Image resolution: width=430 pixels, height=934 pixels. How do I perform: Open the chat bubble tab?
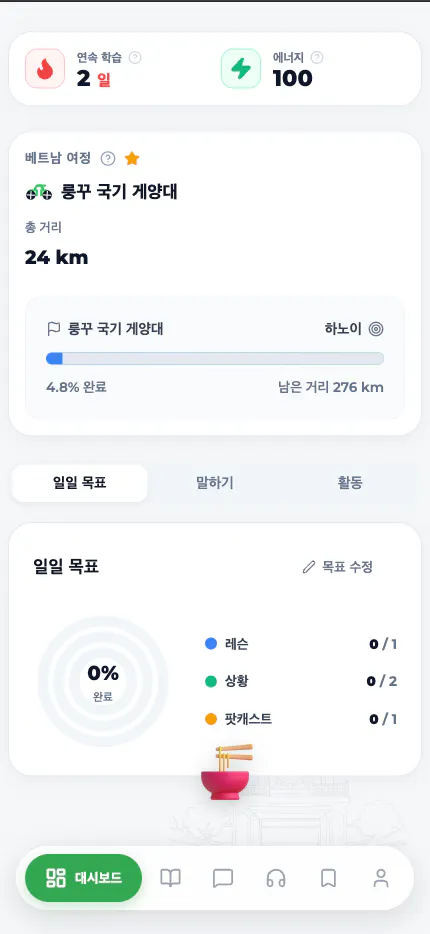(x=223, y=878)
